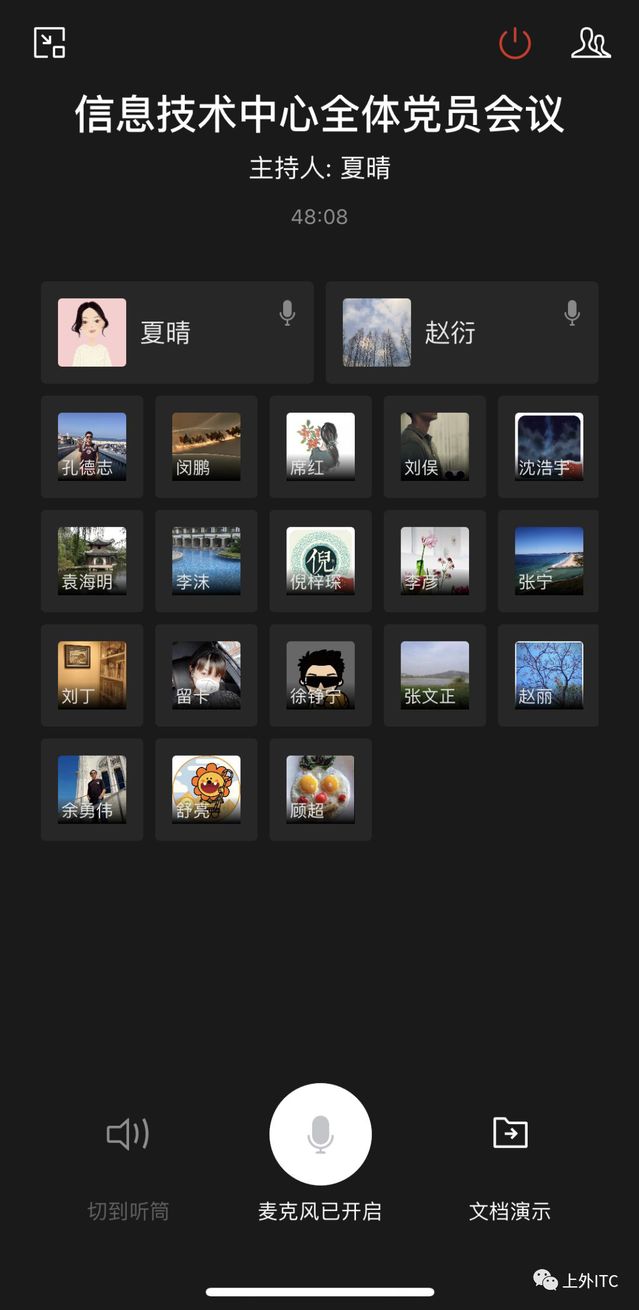
Task: End the meeting with the power icon
Action: (x=515, y=43)
